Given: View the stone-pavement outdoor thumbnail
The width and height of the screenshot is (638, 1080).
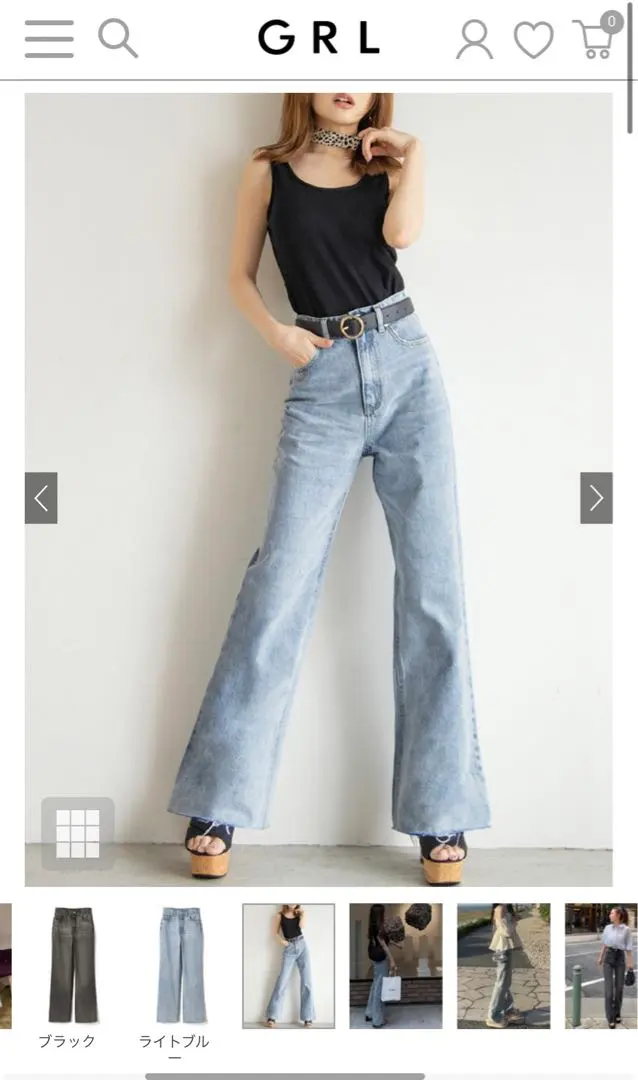Looking at the screenshot, I should click(x=503, y=966).
